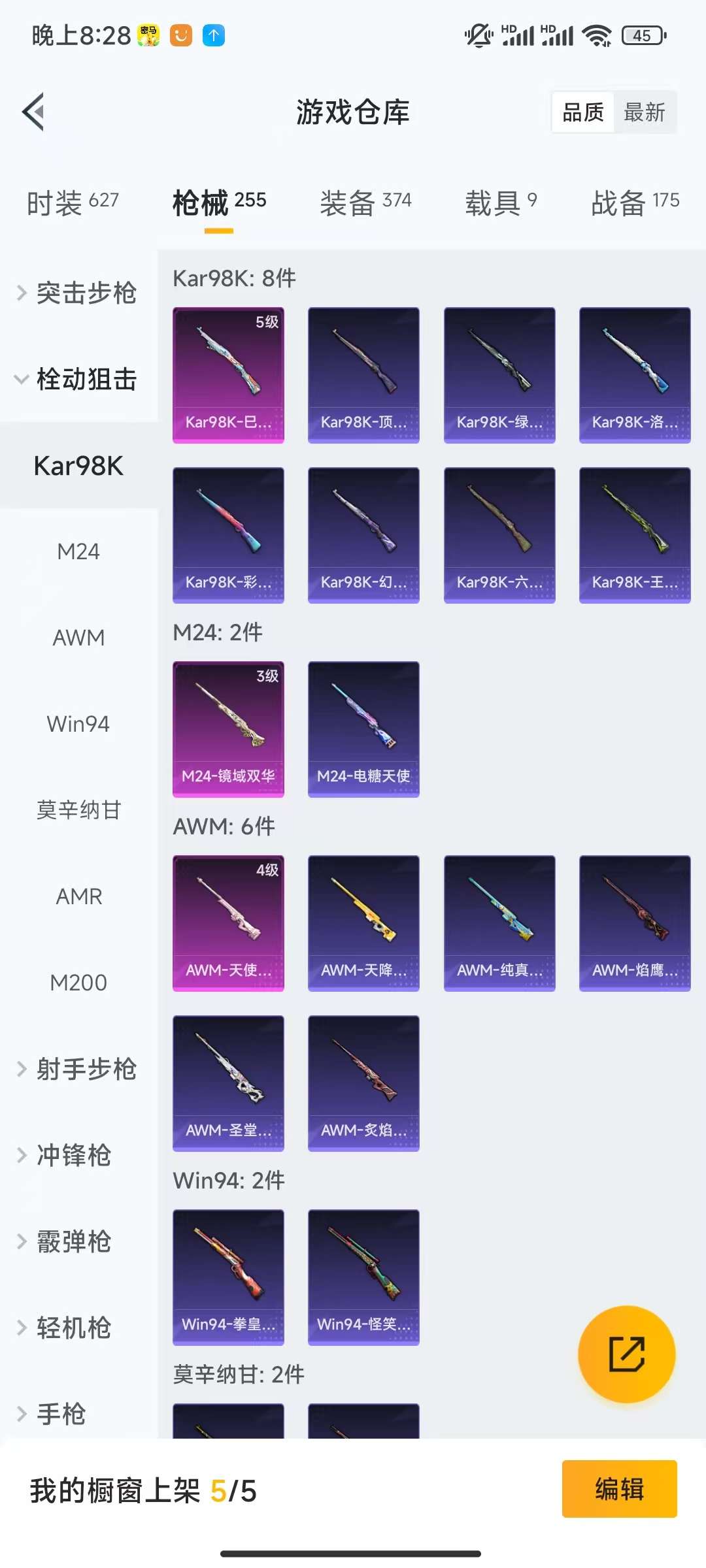The height and width of the screenshot is (1568, 706).
Task: Open the M24-镜域双华 skin
Action: pos(228,728)
